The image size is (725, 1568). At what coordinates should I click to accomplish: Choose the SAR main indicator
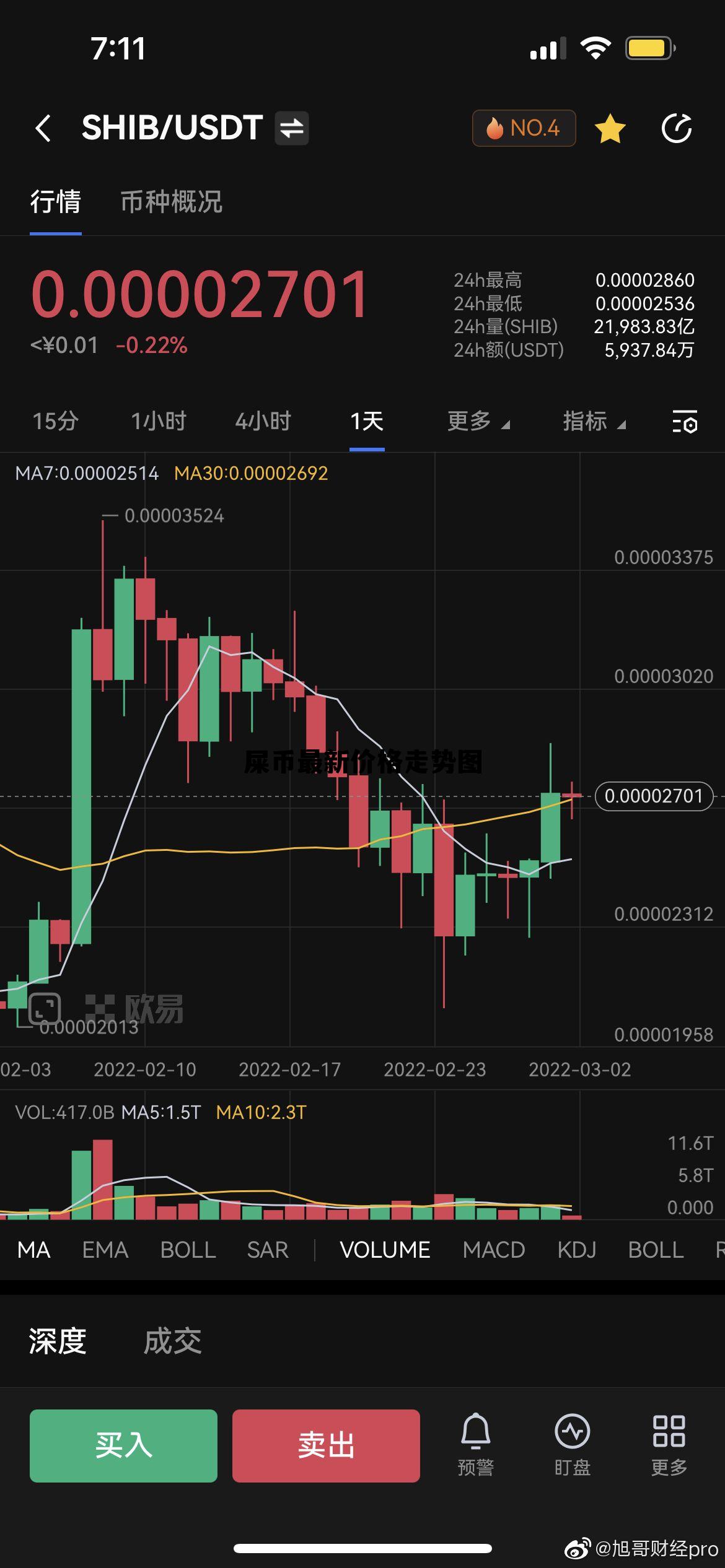[x=268, y=1250]
